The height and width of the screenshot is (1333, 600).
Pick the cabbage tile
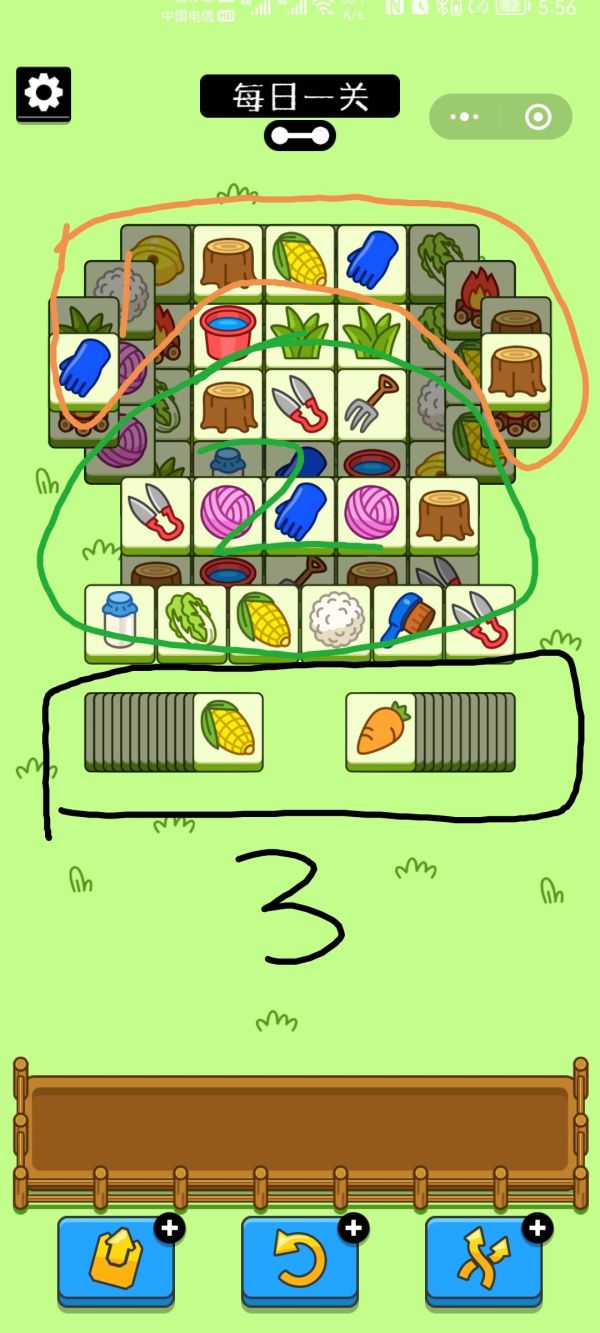(192, 620)
